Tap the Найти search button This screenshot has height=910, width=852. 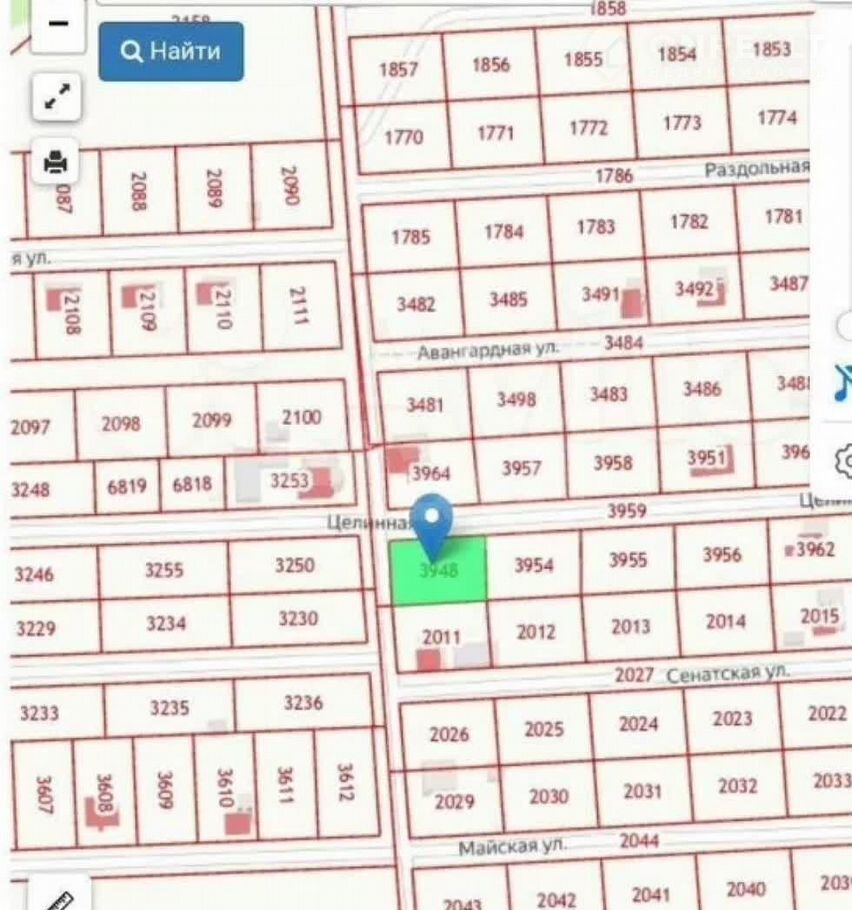point(171,51)
